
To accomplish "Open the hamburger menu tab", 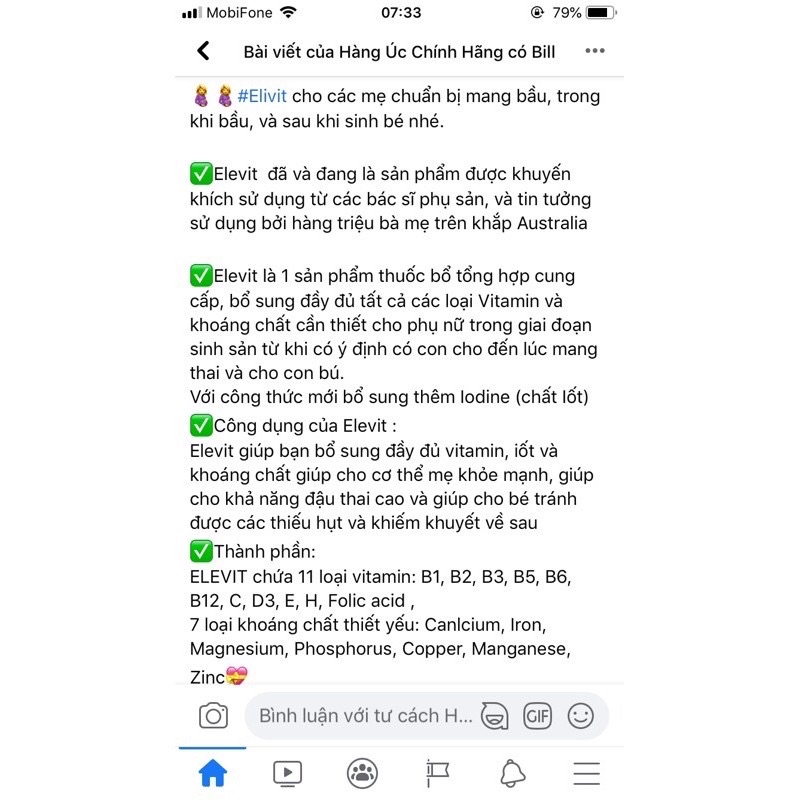I will 586,773.
